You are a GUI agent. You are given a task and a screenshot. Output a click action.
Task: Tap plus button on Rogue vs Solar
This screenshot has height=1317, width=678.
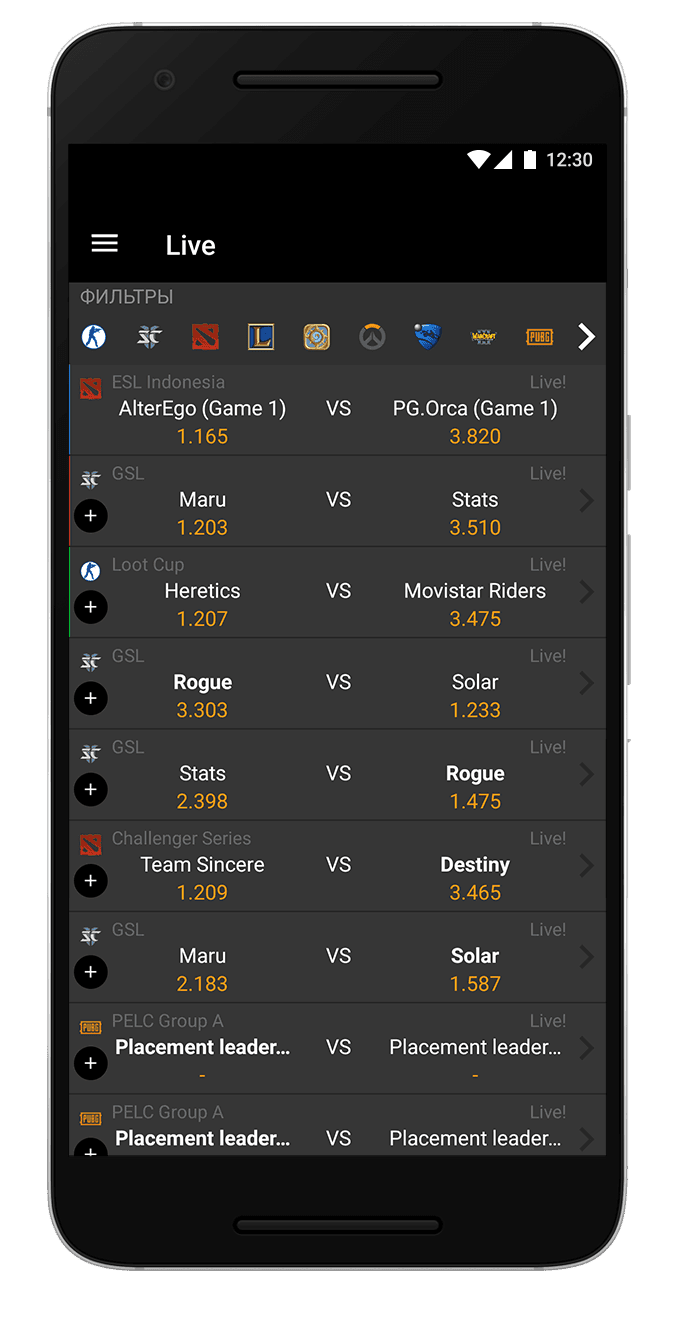pos(91,698)
